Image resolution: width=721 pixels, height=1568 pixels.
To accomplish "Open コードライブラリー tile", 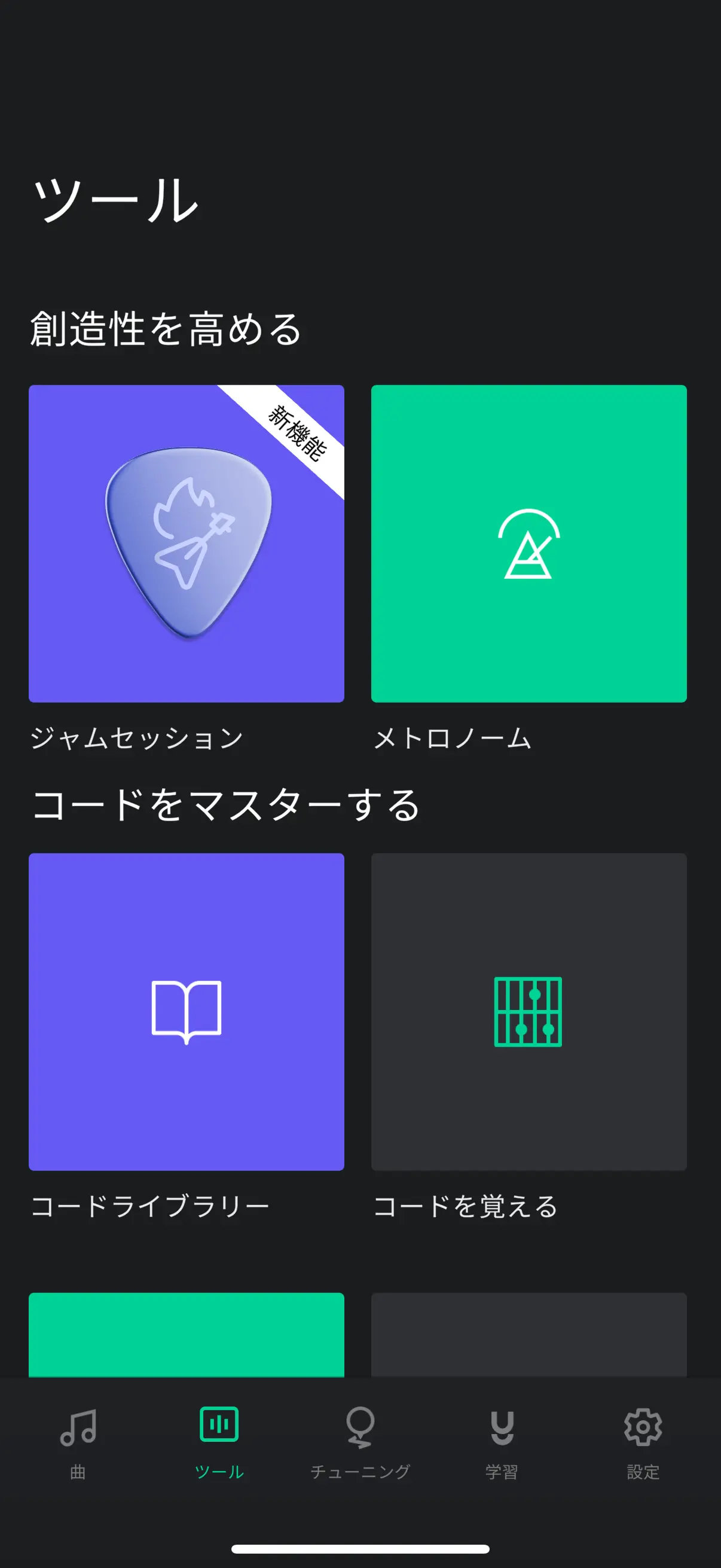I will [x=186, y=1011].
